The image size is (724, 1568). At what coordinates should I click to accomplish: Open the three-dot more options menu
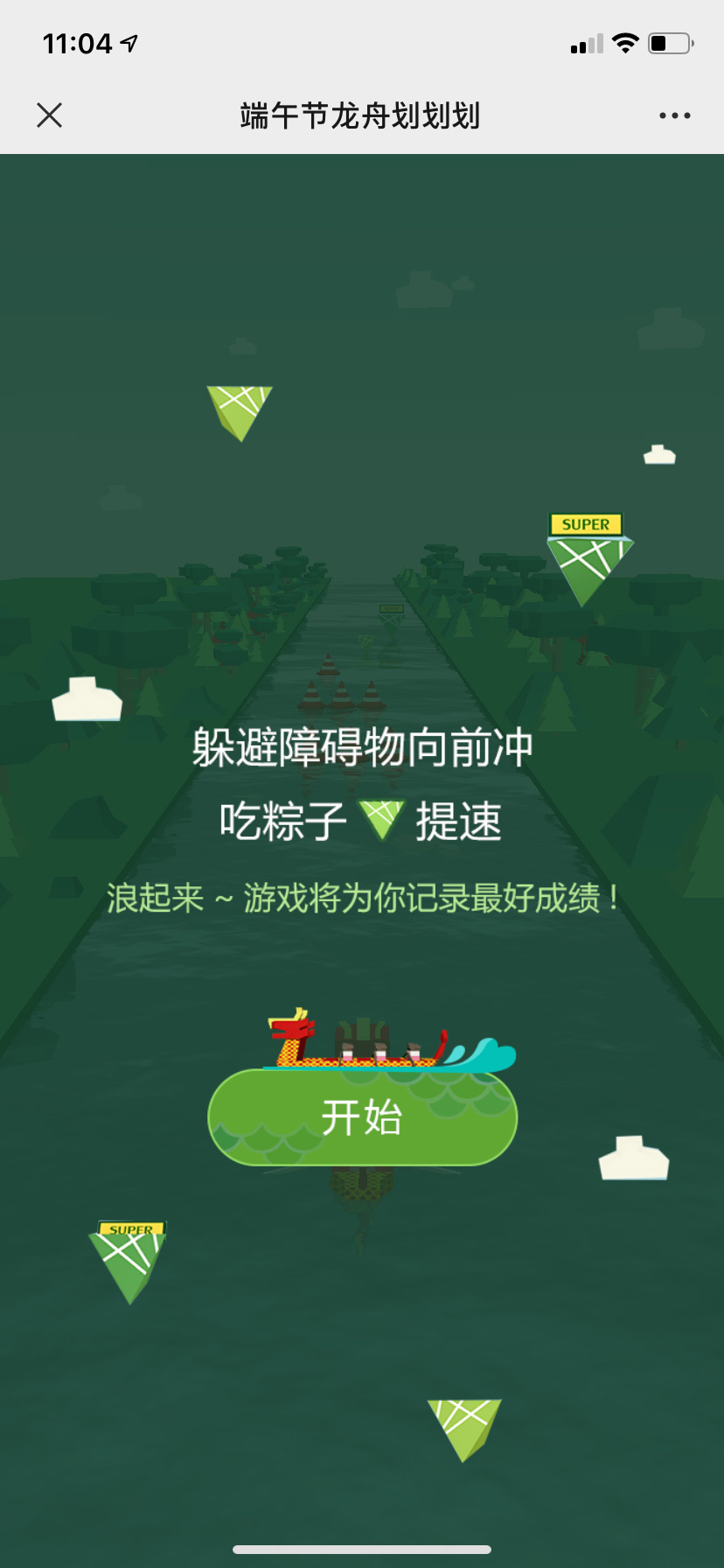(x=674, y=115)
